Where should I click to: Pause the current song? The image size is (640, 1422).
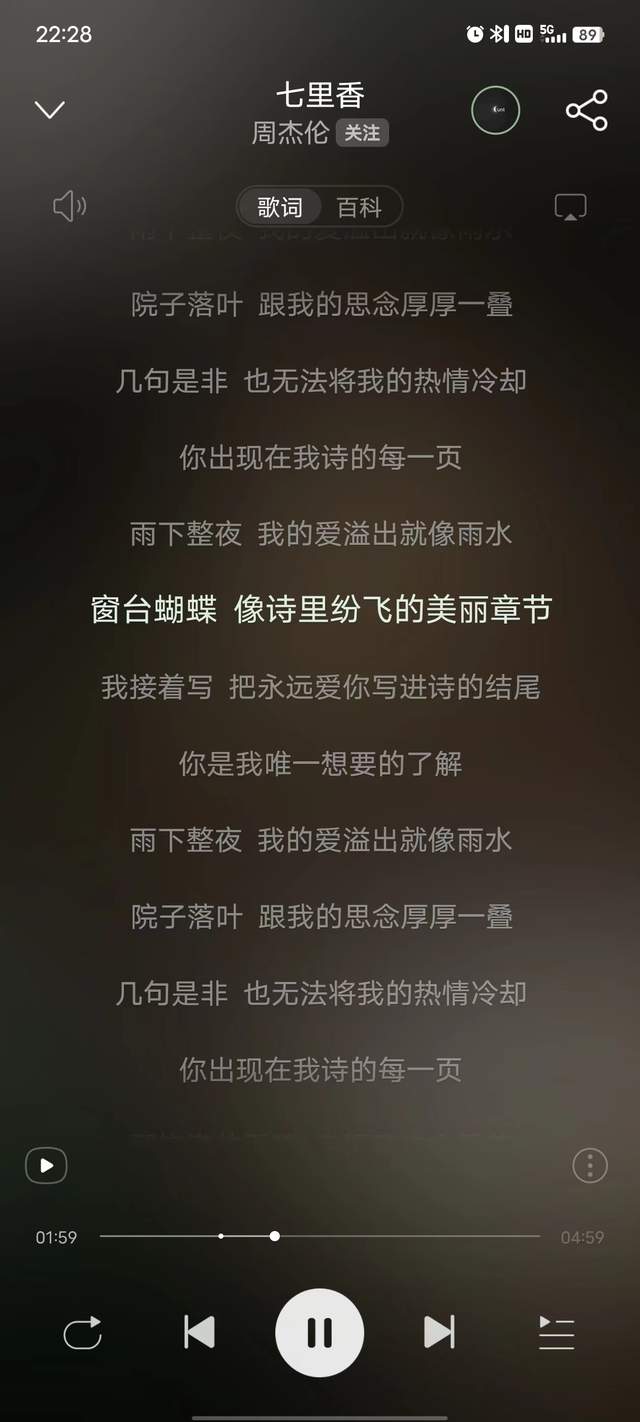(320, 1332)
